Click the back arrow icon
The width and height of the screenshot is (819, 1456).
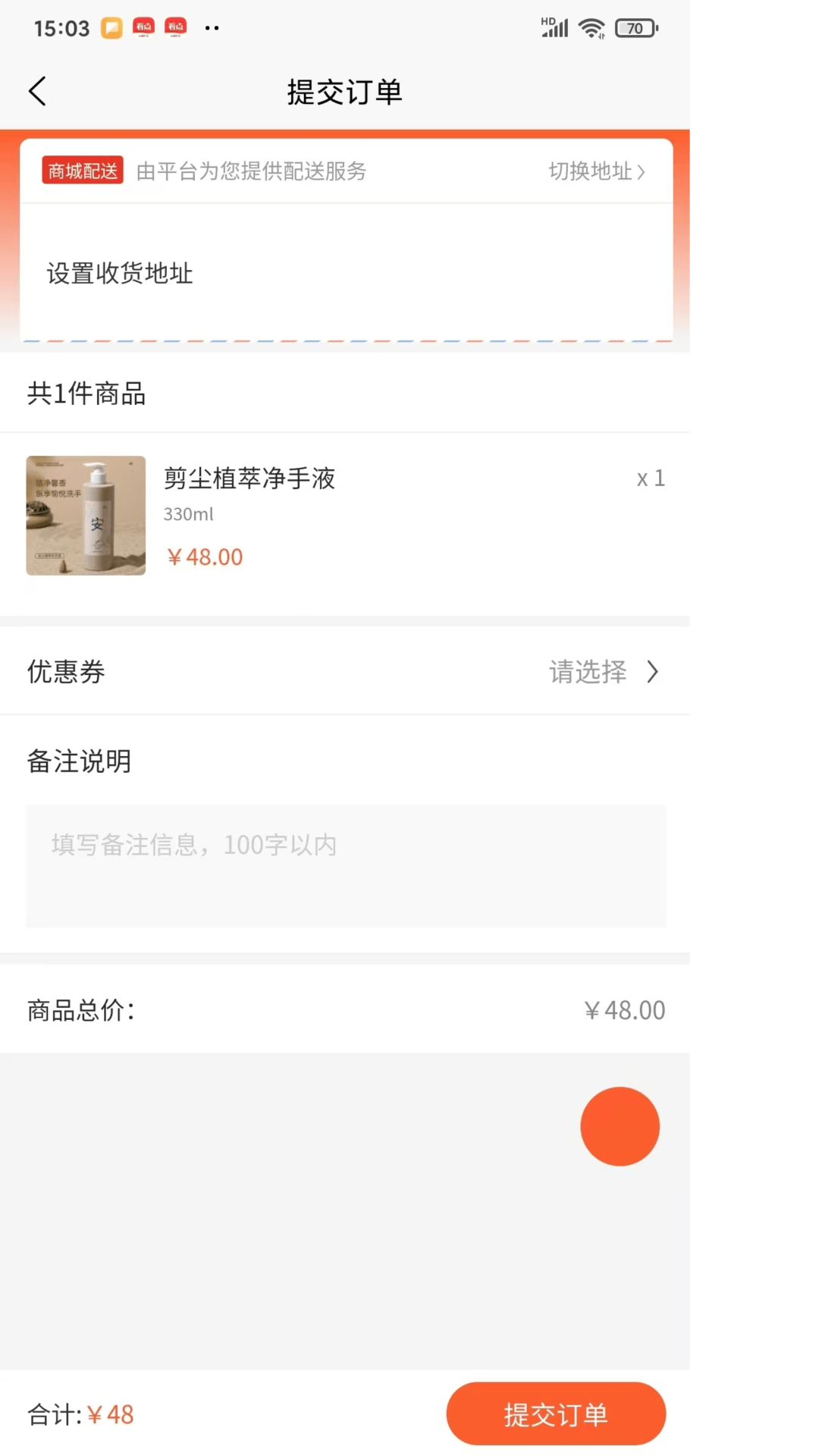coord(37,90)
